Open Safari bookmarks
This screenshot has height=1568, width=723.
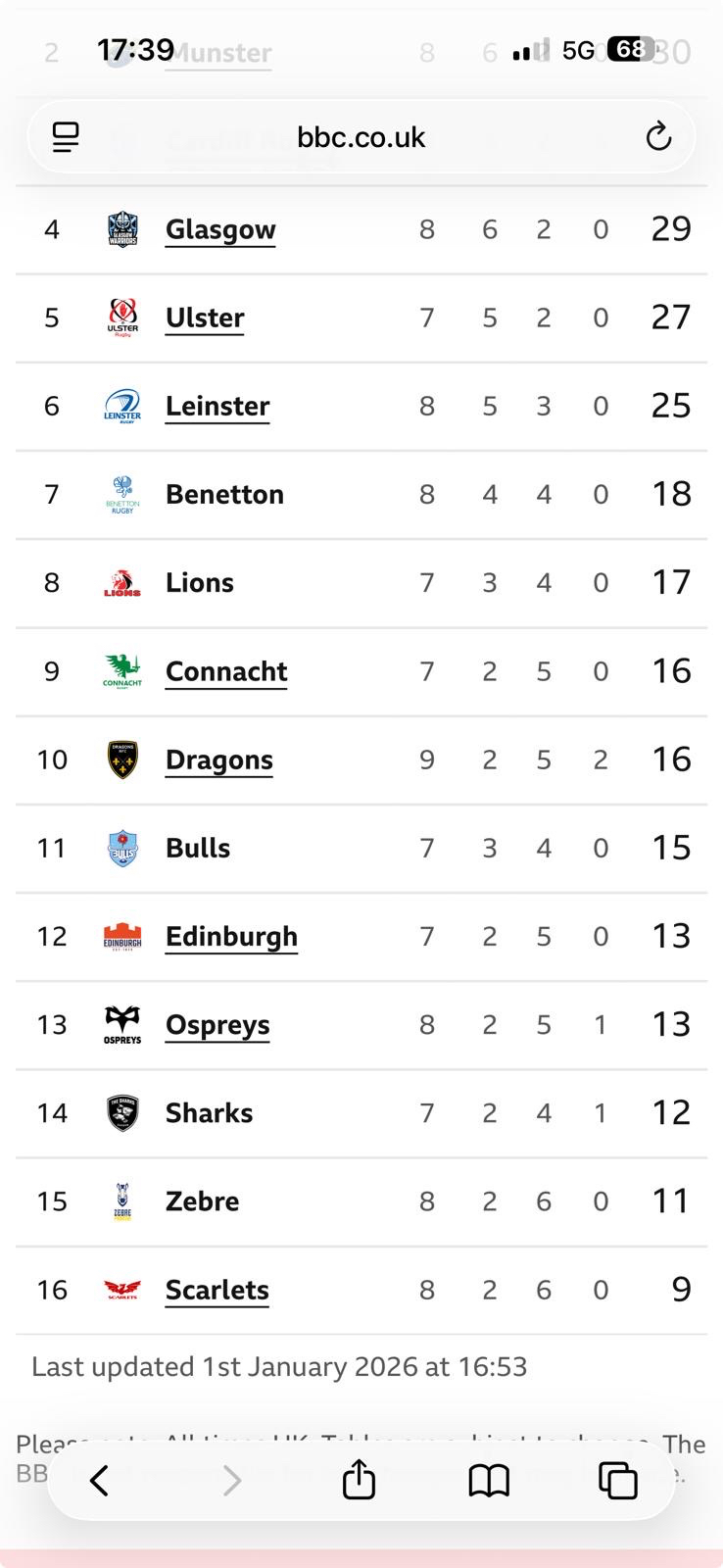[489, 1480]
